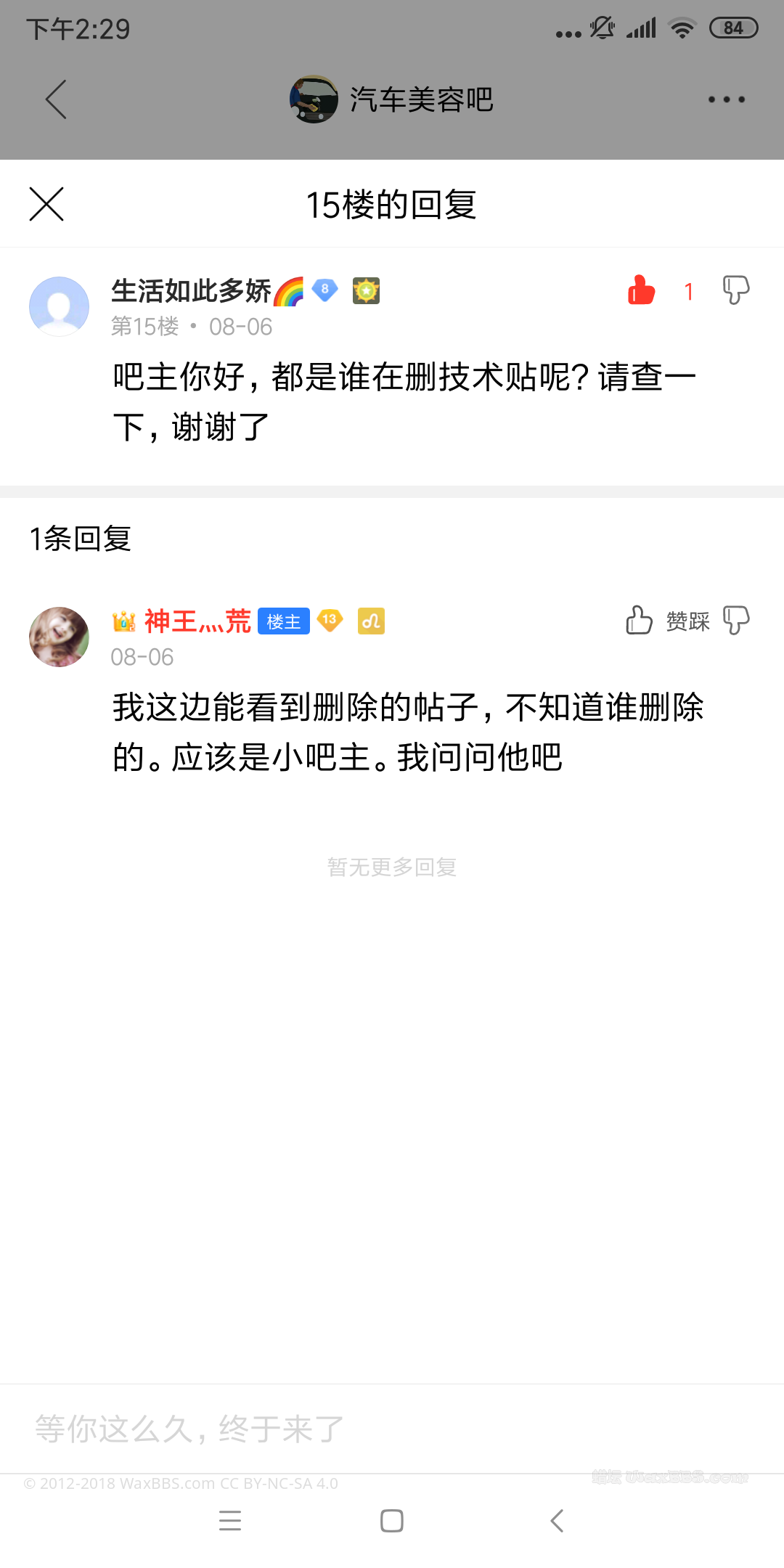Dislike the reply by 神王灬荒
784x1568 pixels.
(736, 621)
